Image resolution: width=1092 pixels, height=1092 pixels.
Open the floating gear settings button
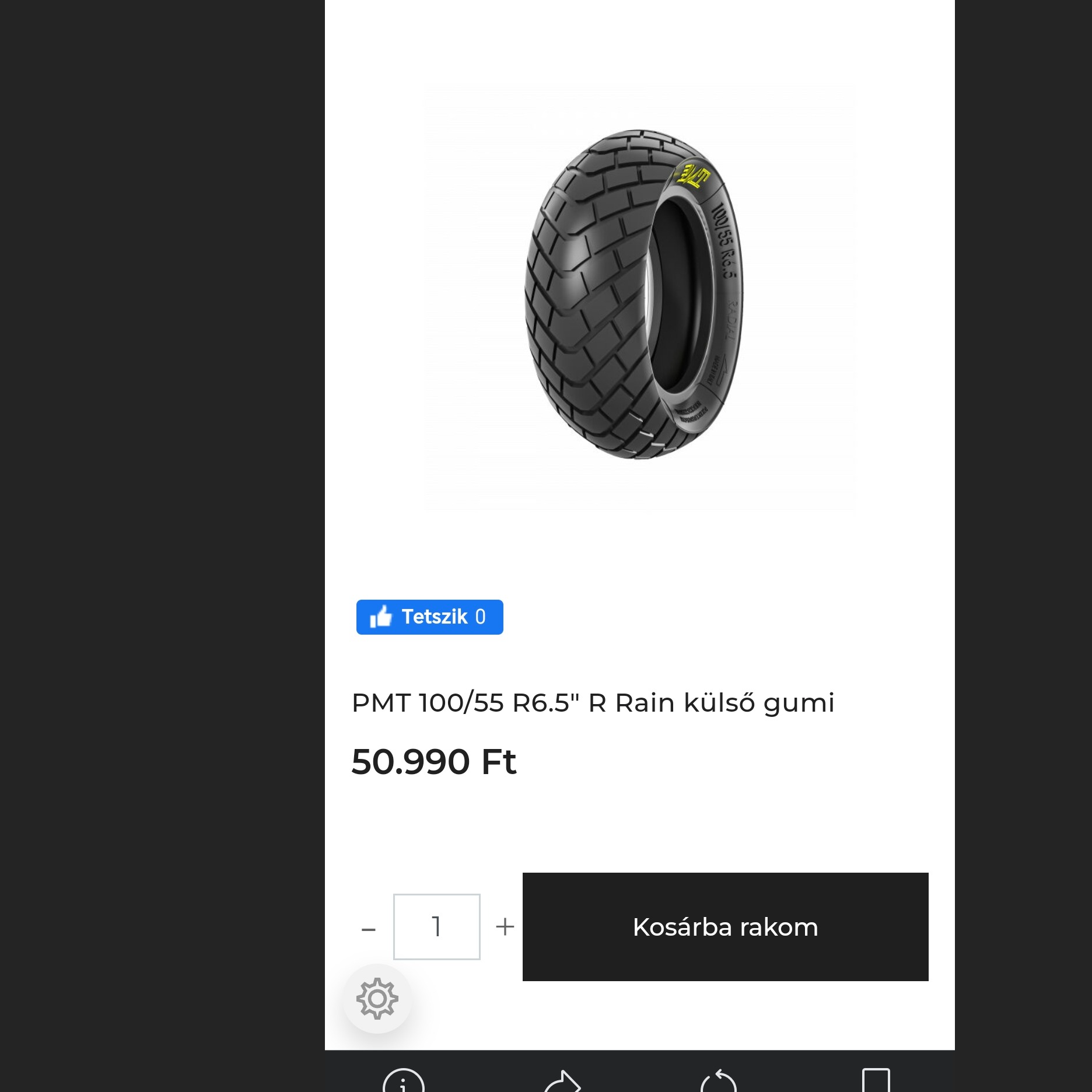(x=377, y=999)
